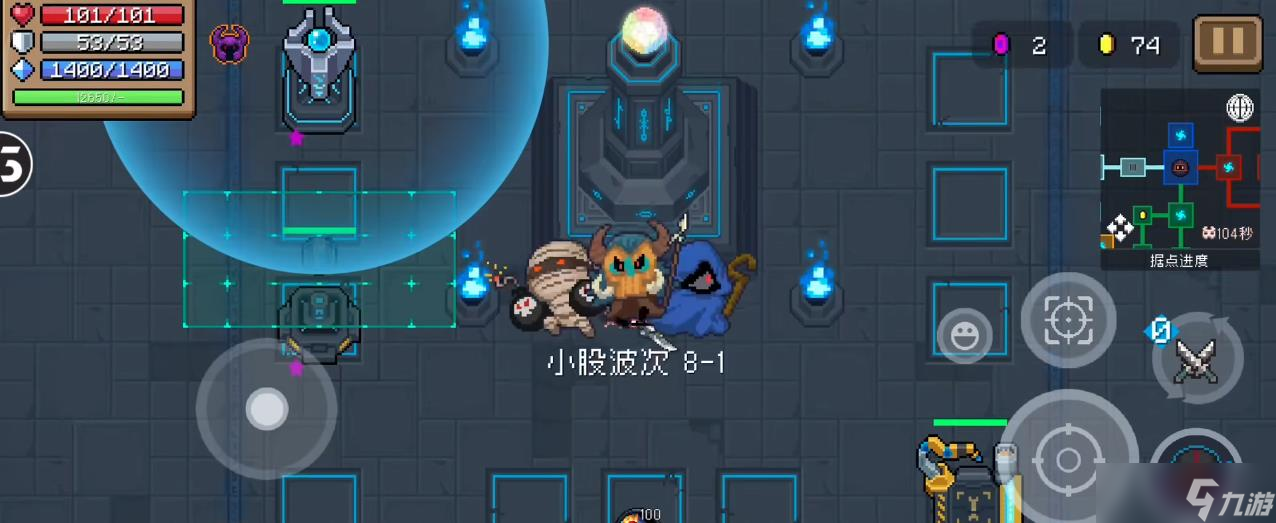
Task: Pause the game
Action: [x=1227, y=42]
